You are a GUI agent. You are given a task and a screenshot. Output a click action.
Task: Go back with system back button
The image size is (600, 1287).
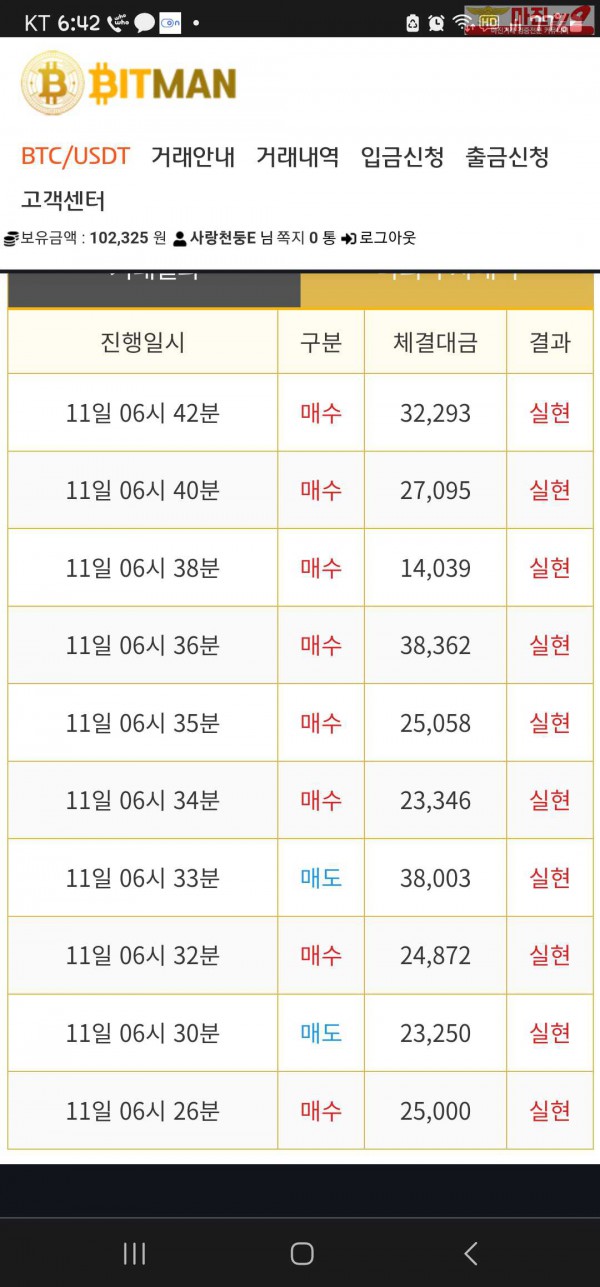point(471,1253)
